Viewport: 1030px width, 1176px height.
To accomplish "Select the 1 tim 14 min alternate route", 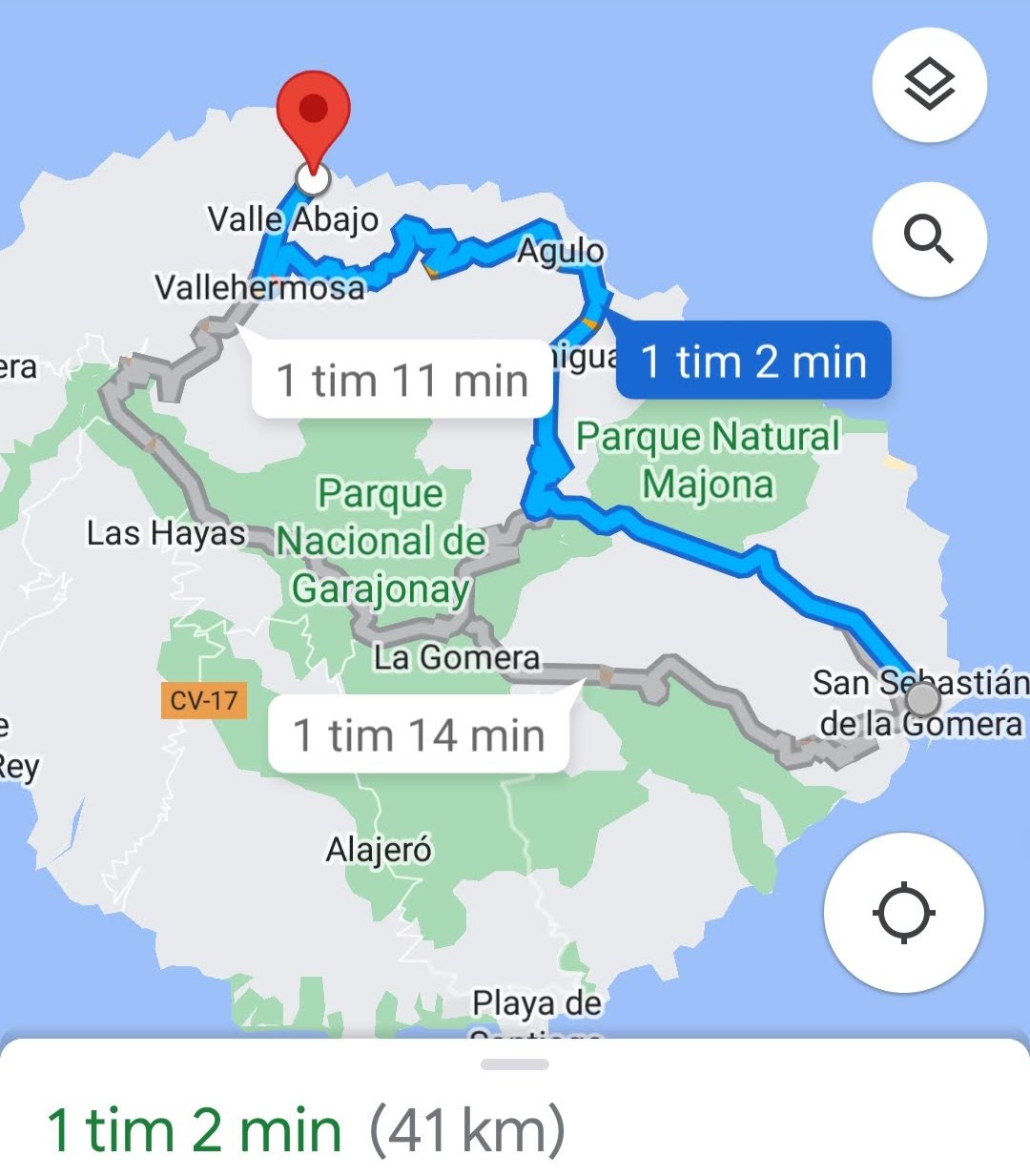I will 419,735.
